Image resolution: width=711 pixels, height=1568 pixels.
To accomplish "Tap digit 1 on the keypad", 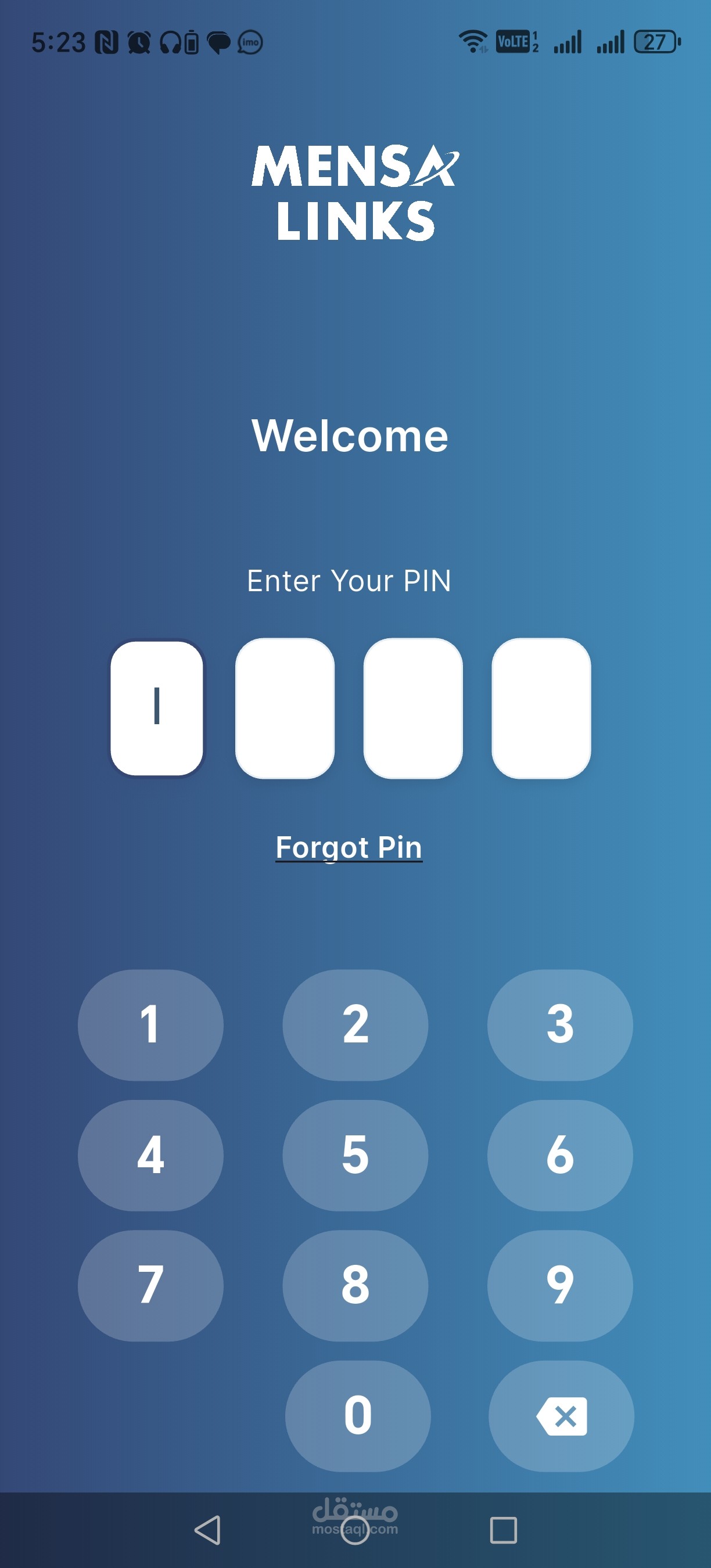I will click(150, 1025).
